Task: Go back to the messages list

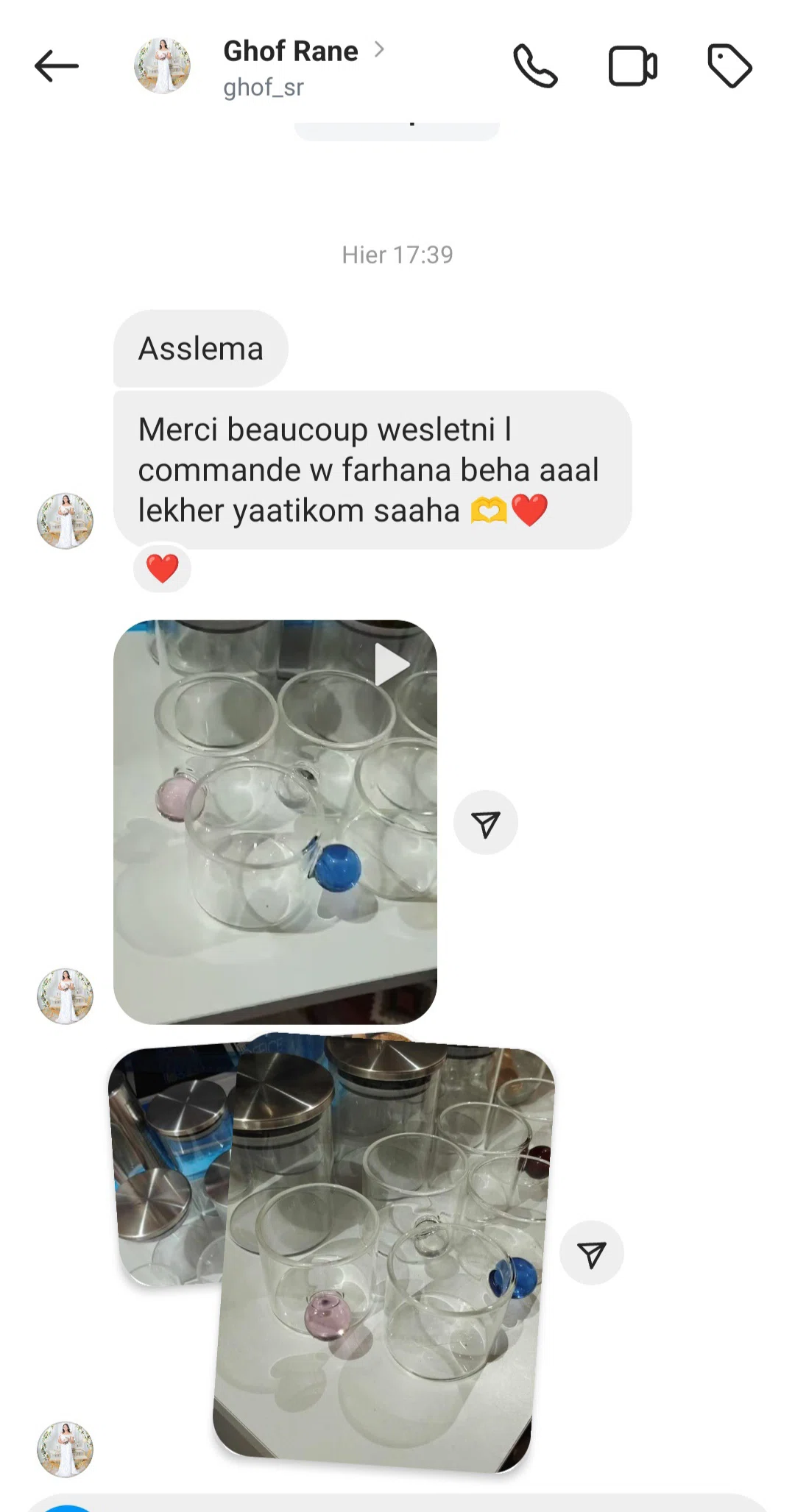Action: pyautogui.click(x=57, y=66)
